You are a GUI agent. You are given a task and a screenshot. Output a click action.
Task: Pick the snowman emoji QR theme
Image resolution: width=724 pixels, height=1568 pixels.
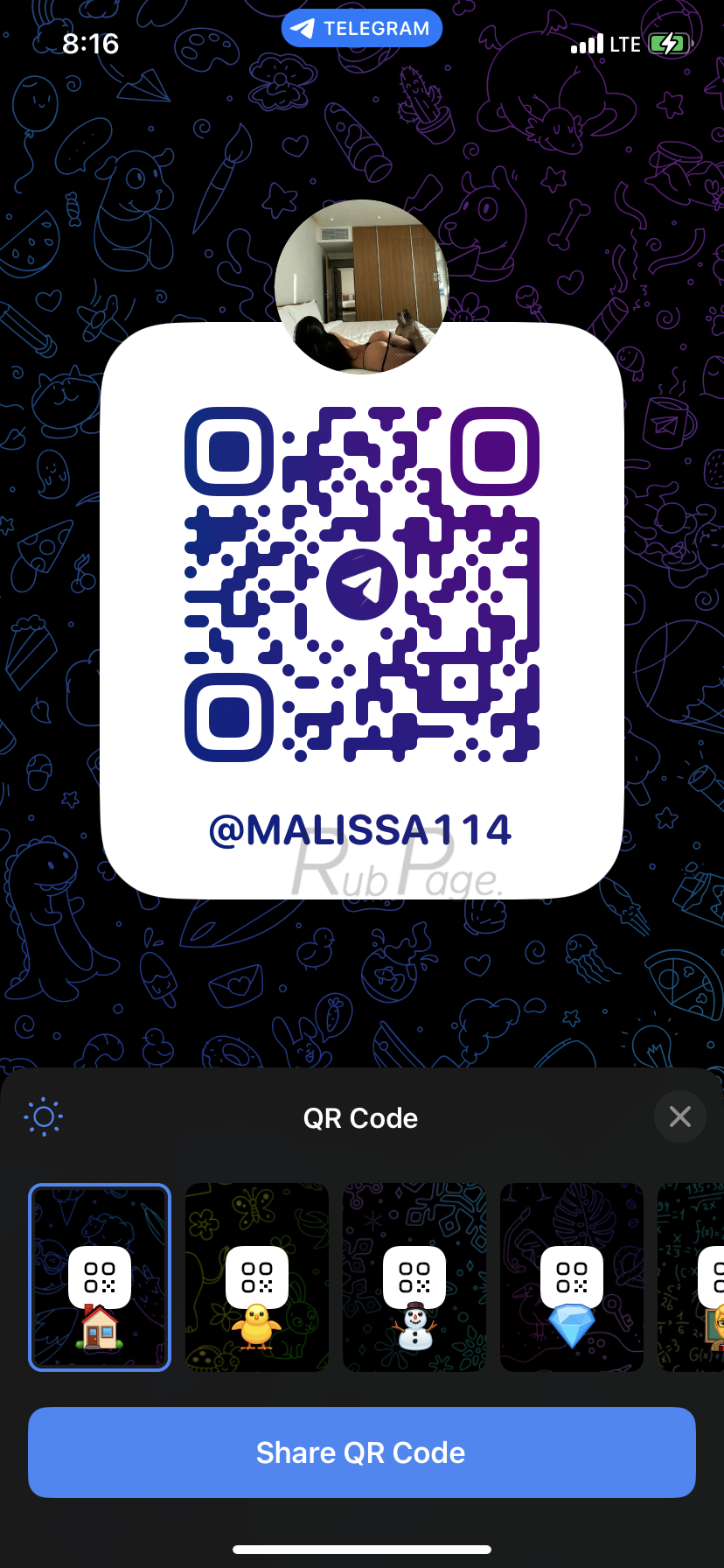(414, 1277)
